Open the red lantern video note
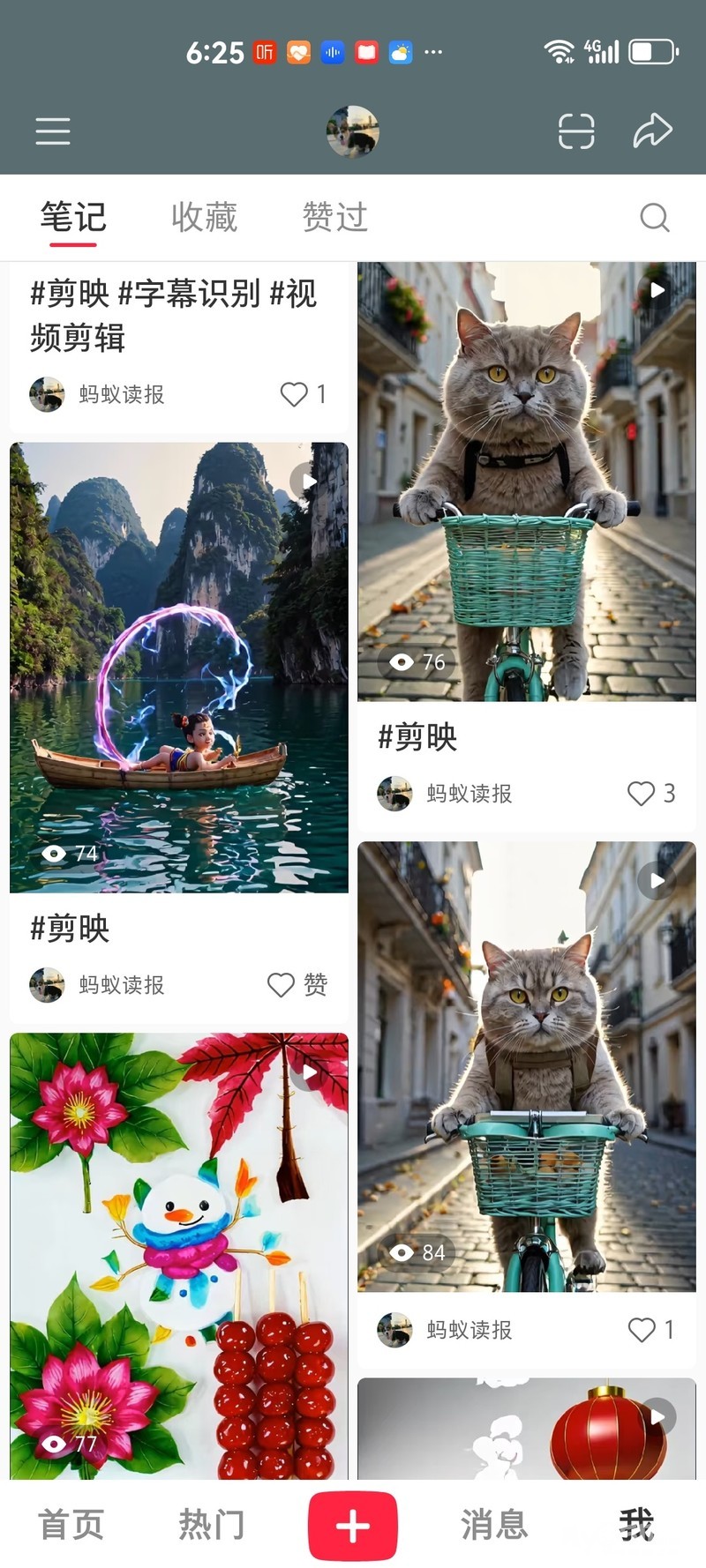This screenshot has width=706, height=1568. (x=526, y=1429)
